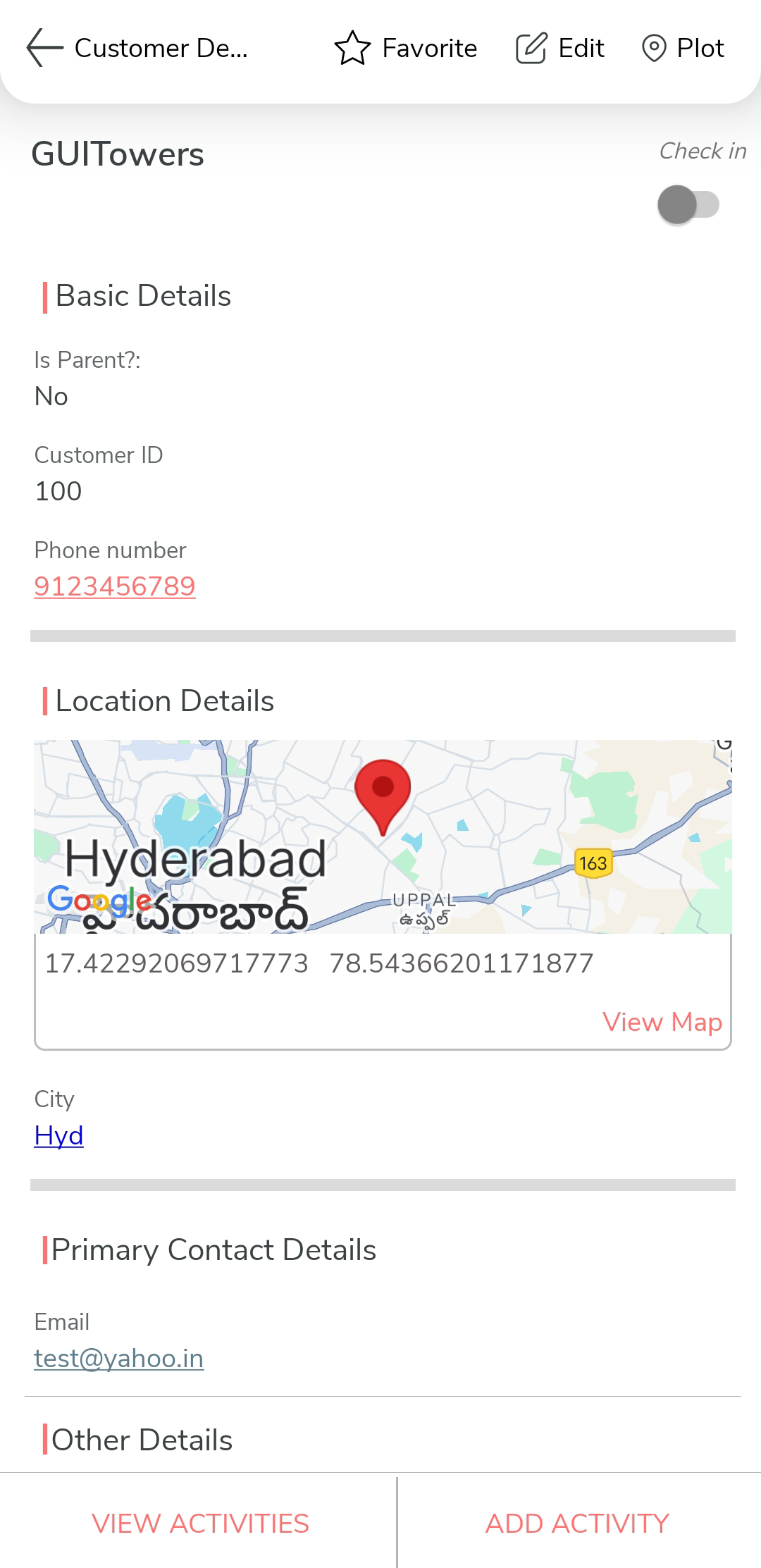Tap the View Map link
This screenshot has width=761, height=1568.
click(662, 1022)
